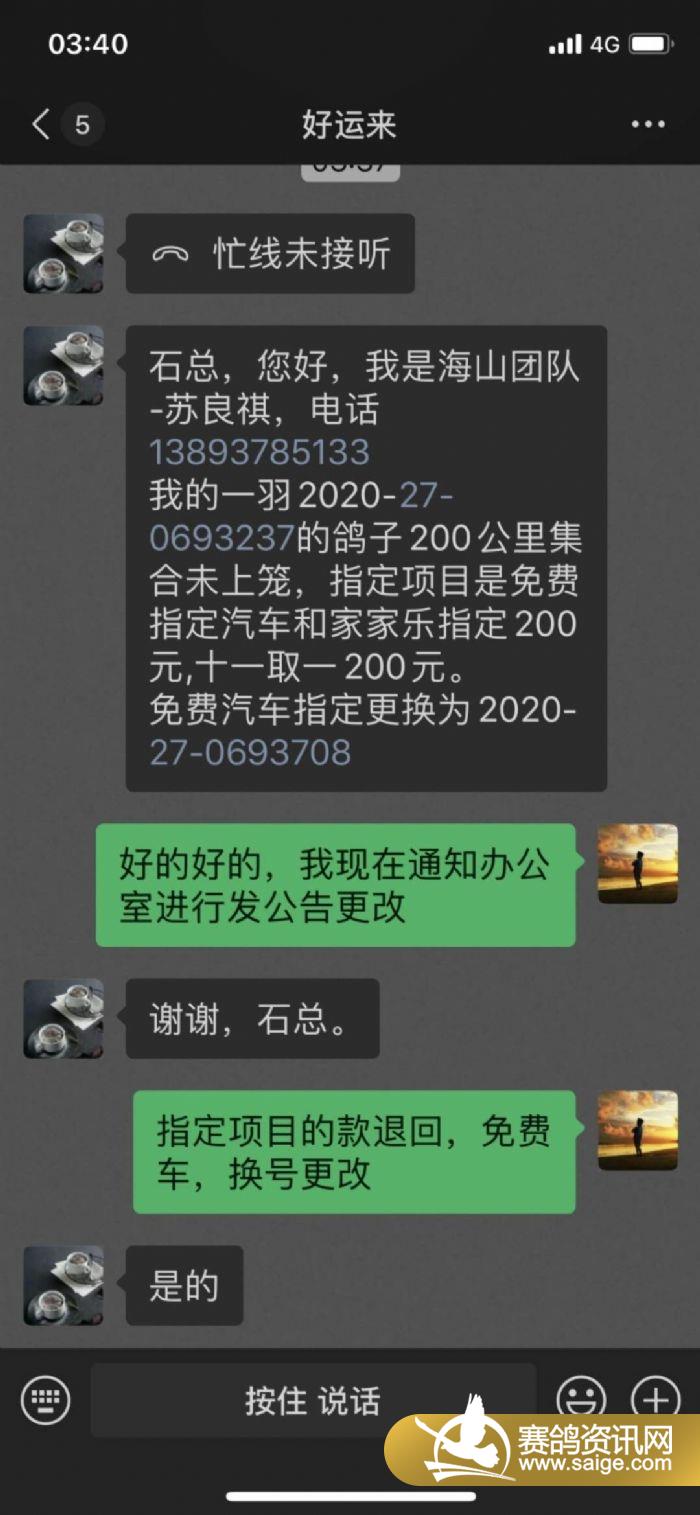
Task: Open the chat details overflow menu
Action: click(648, 125)
